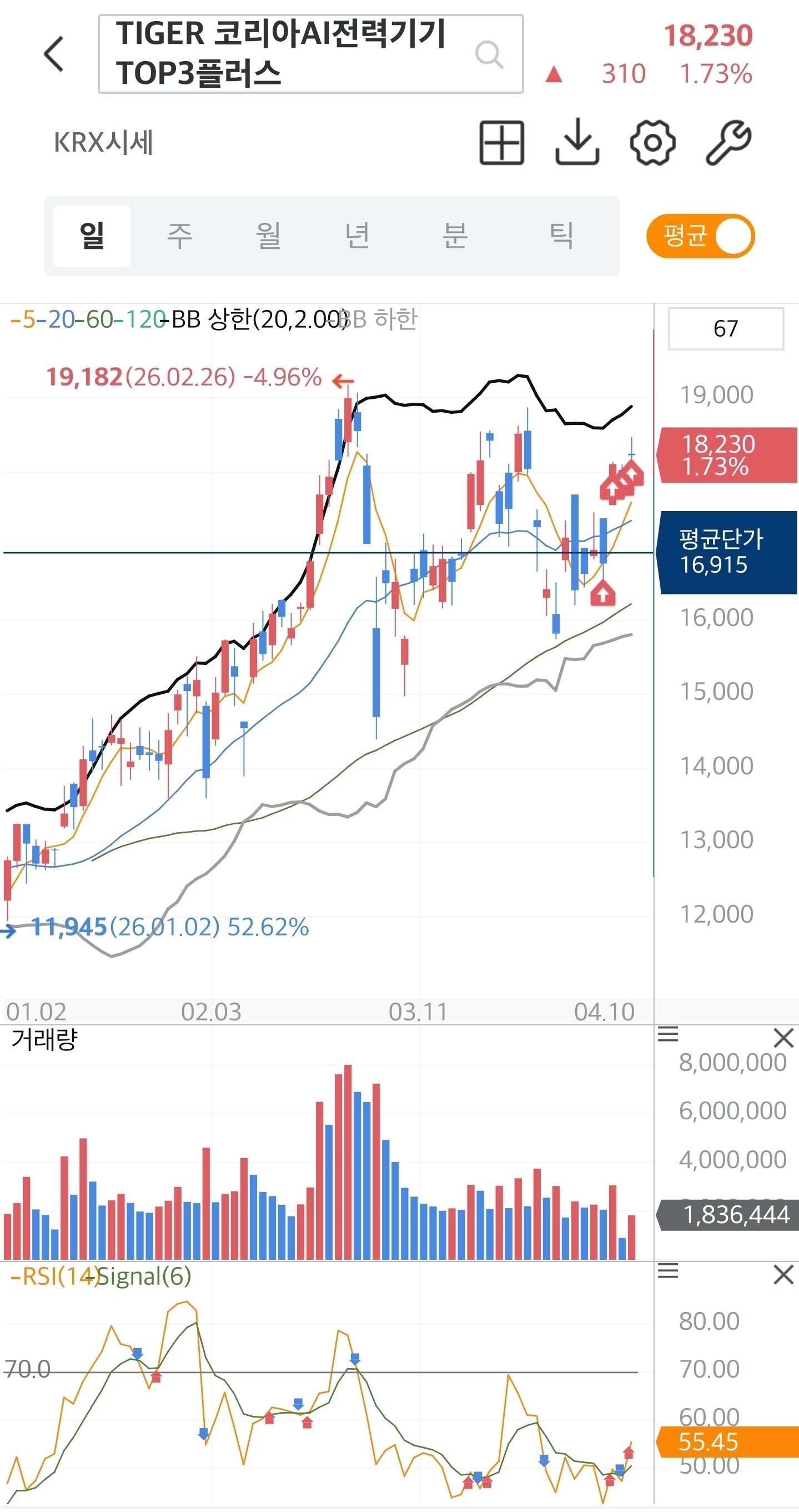799x1512 pixels.
Task: Open the wrench tools icon
Action: [x=728, y=142]
